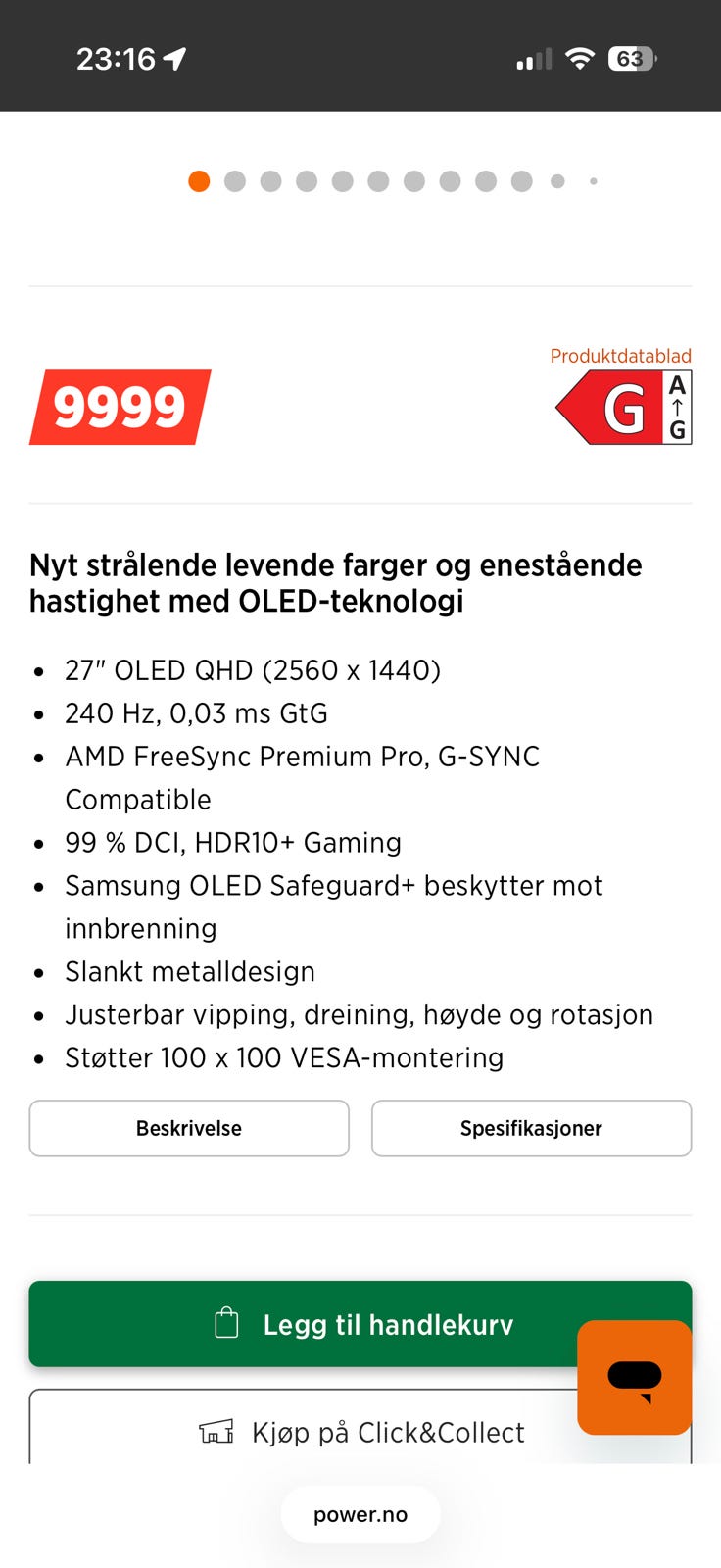Tap the Wi-Fi icon in the status bar
The image size is (721, 1568).
pyautogui.click(x=579, y=59)
